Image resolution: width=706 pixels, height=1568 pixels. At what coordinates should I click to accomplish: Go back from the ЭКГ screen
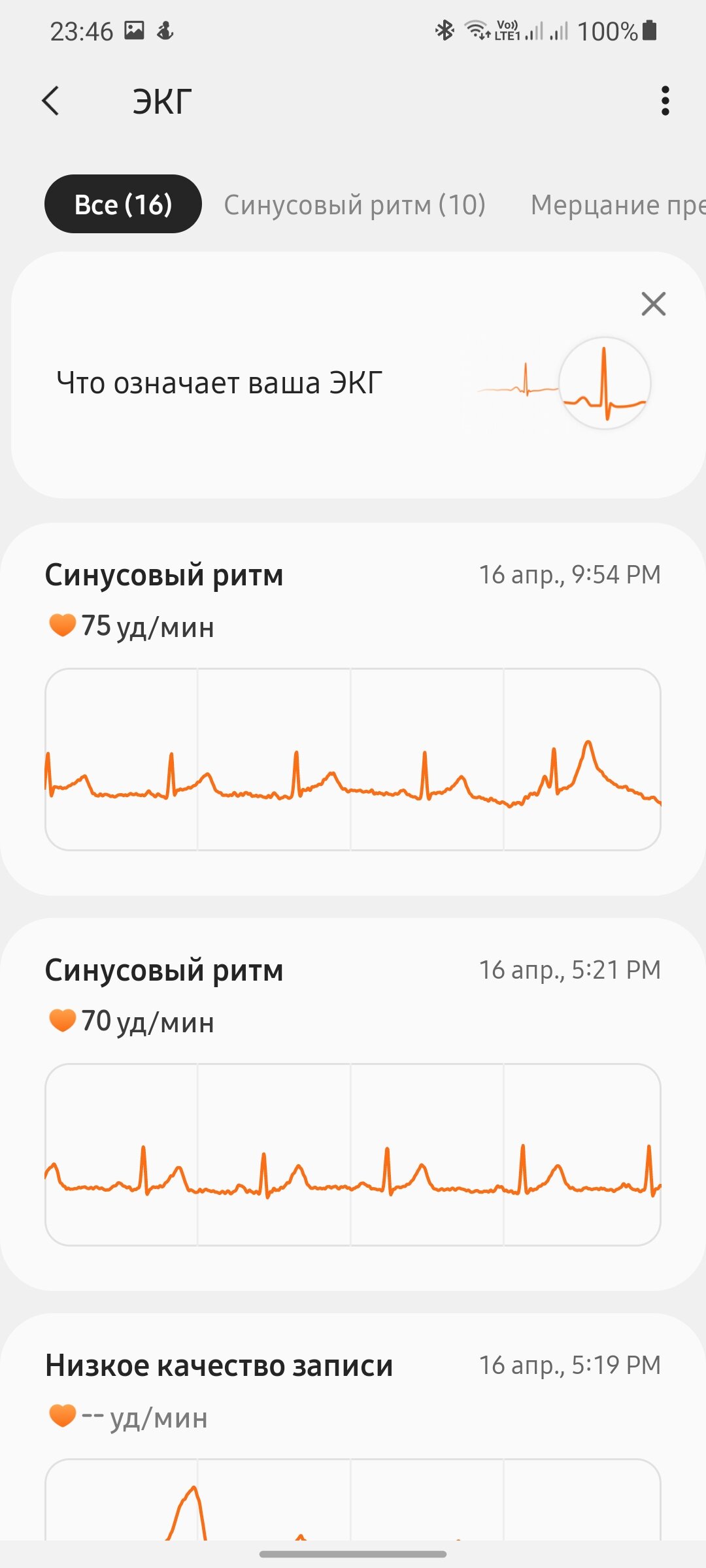pyautogui.click(x=50, y=101)
